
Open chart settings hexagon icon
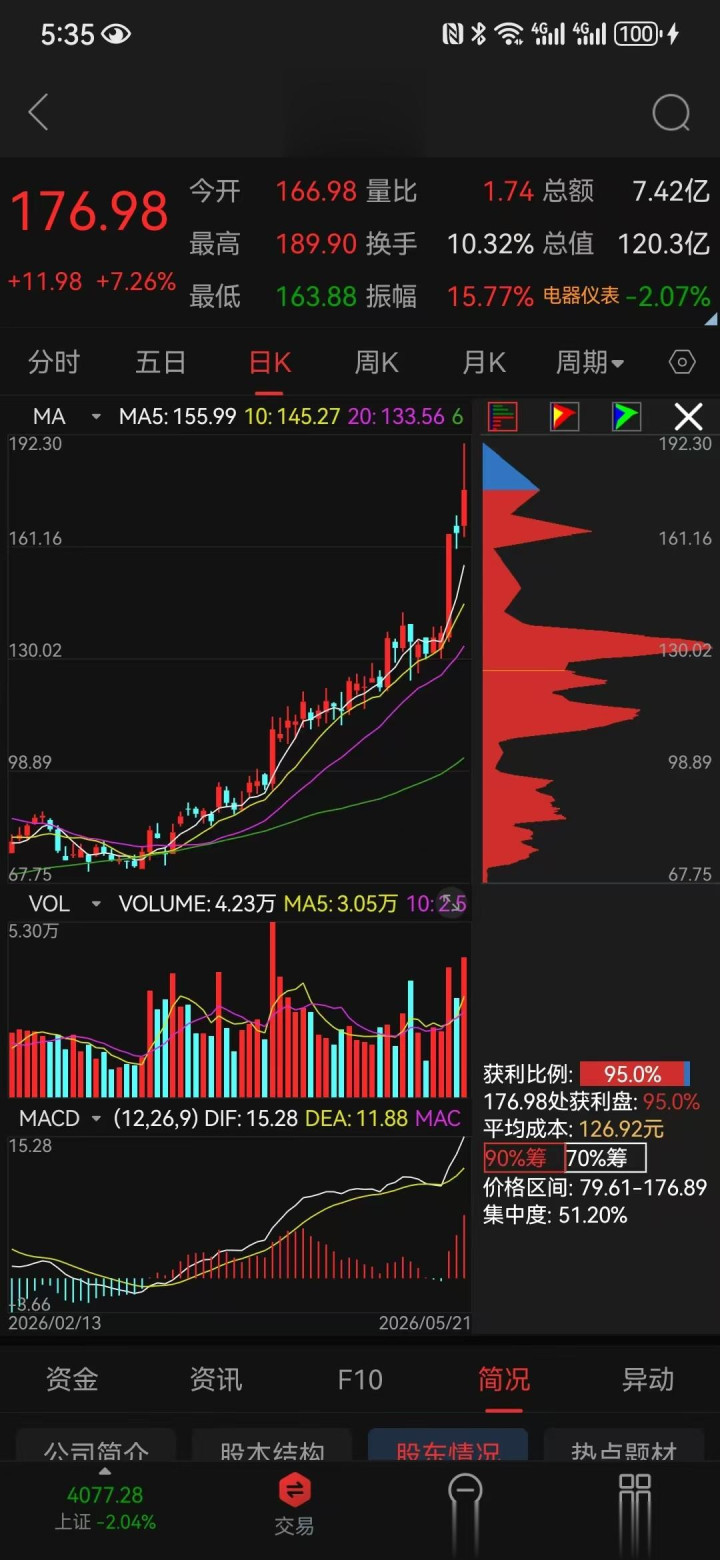[x=682, y=362]
